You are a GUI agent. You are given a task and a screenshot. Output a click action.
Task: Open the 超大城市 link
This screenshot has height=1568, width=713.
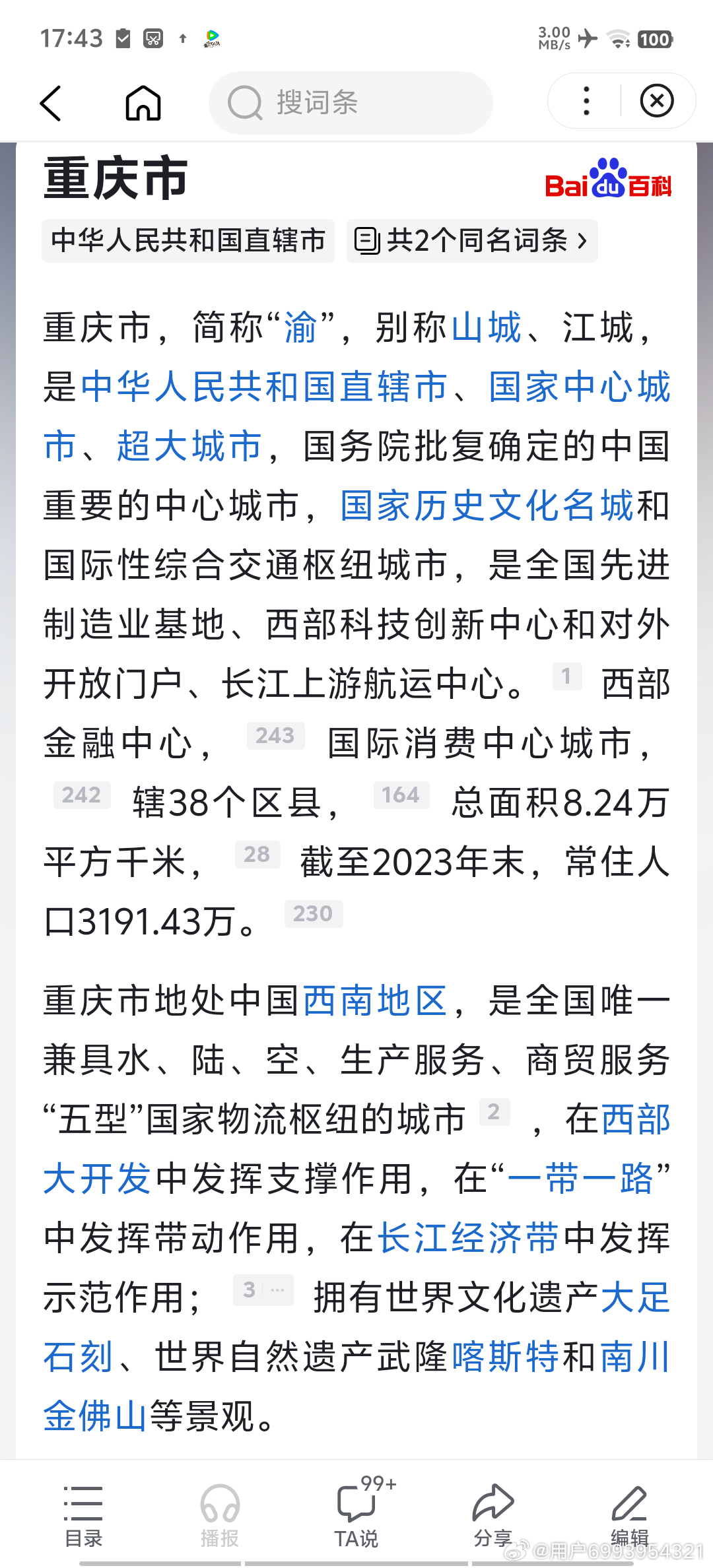[x=189, y=447]
